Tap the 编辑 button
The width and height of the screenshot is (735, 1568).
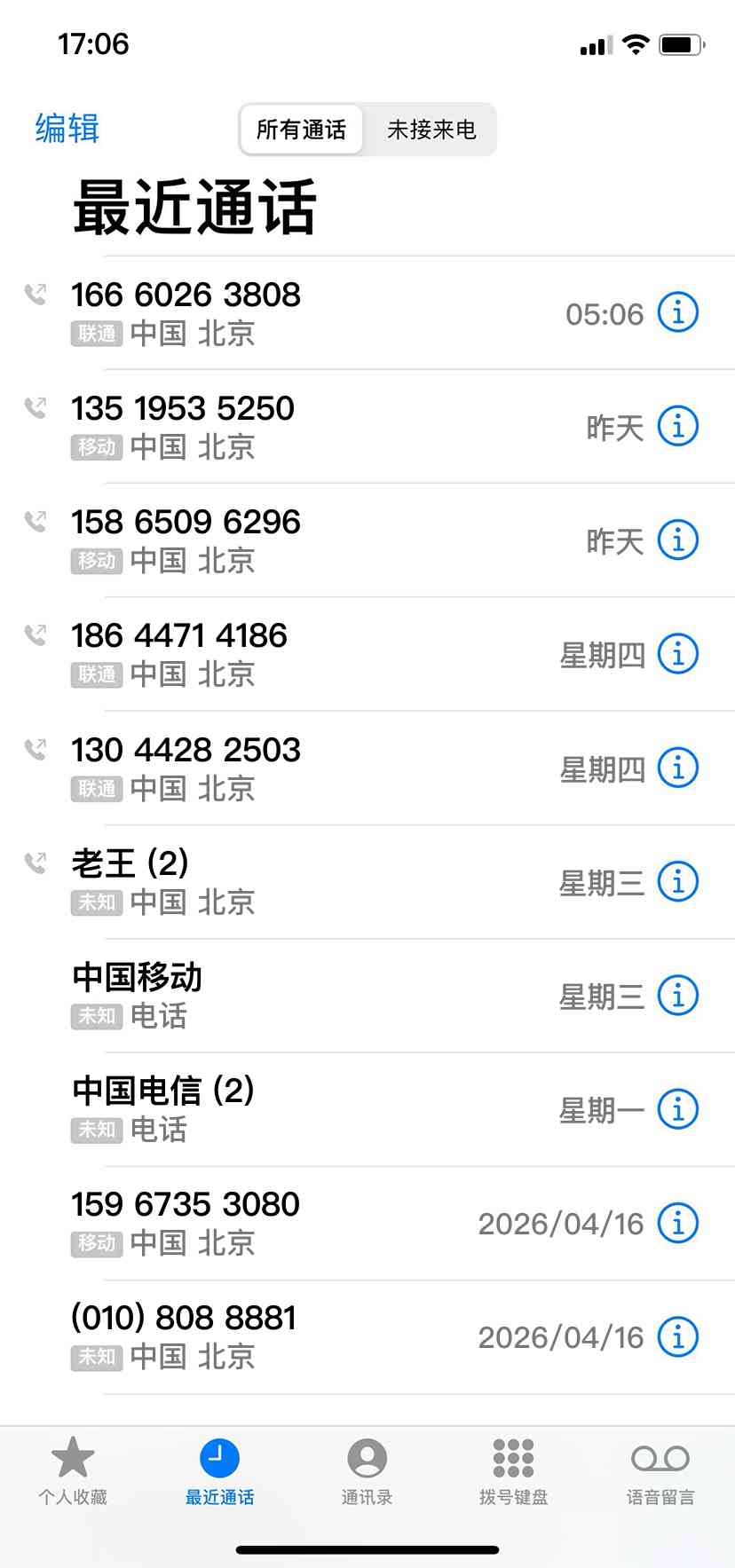point(67,129)
